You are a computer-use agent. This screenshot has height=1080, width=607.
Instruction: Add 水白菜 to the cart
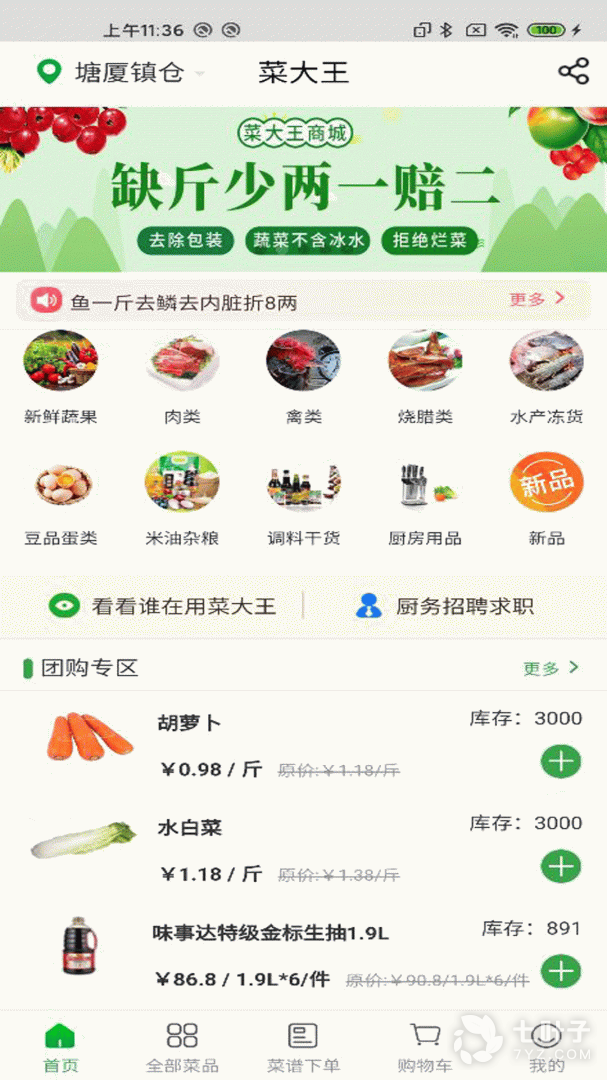click(561, 866)
